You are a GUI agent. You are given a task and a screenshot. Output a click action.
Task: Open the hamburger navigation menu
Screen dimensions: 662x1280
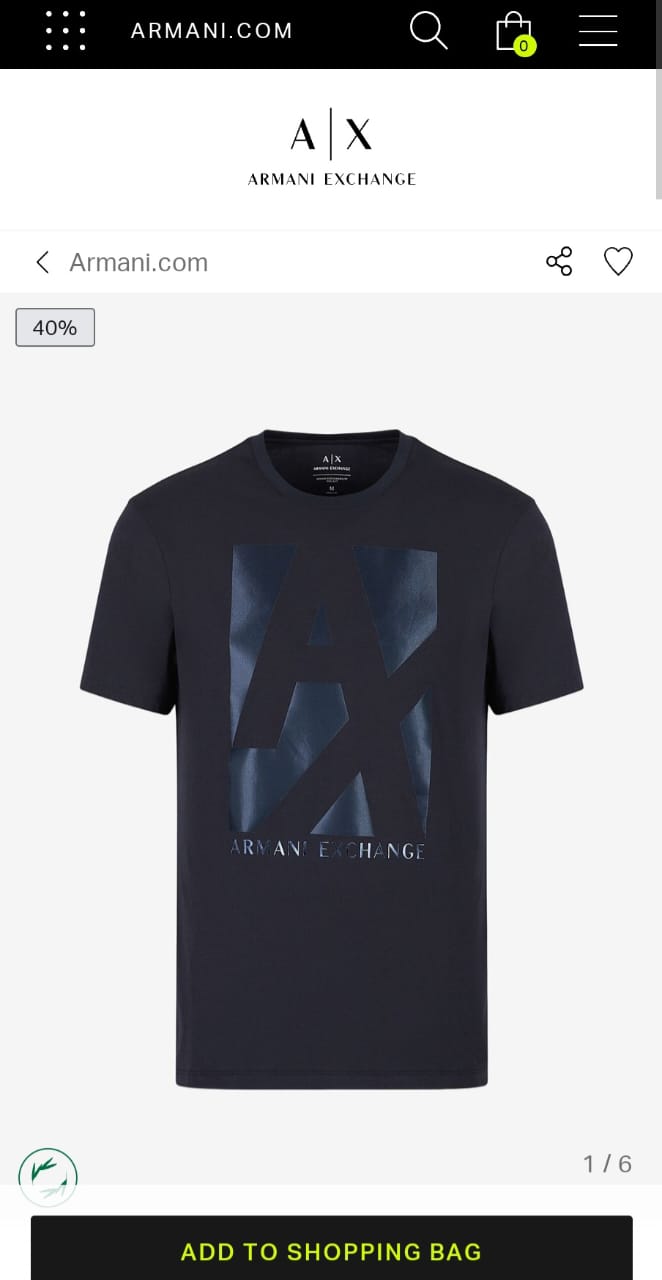598,31
